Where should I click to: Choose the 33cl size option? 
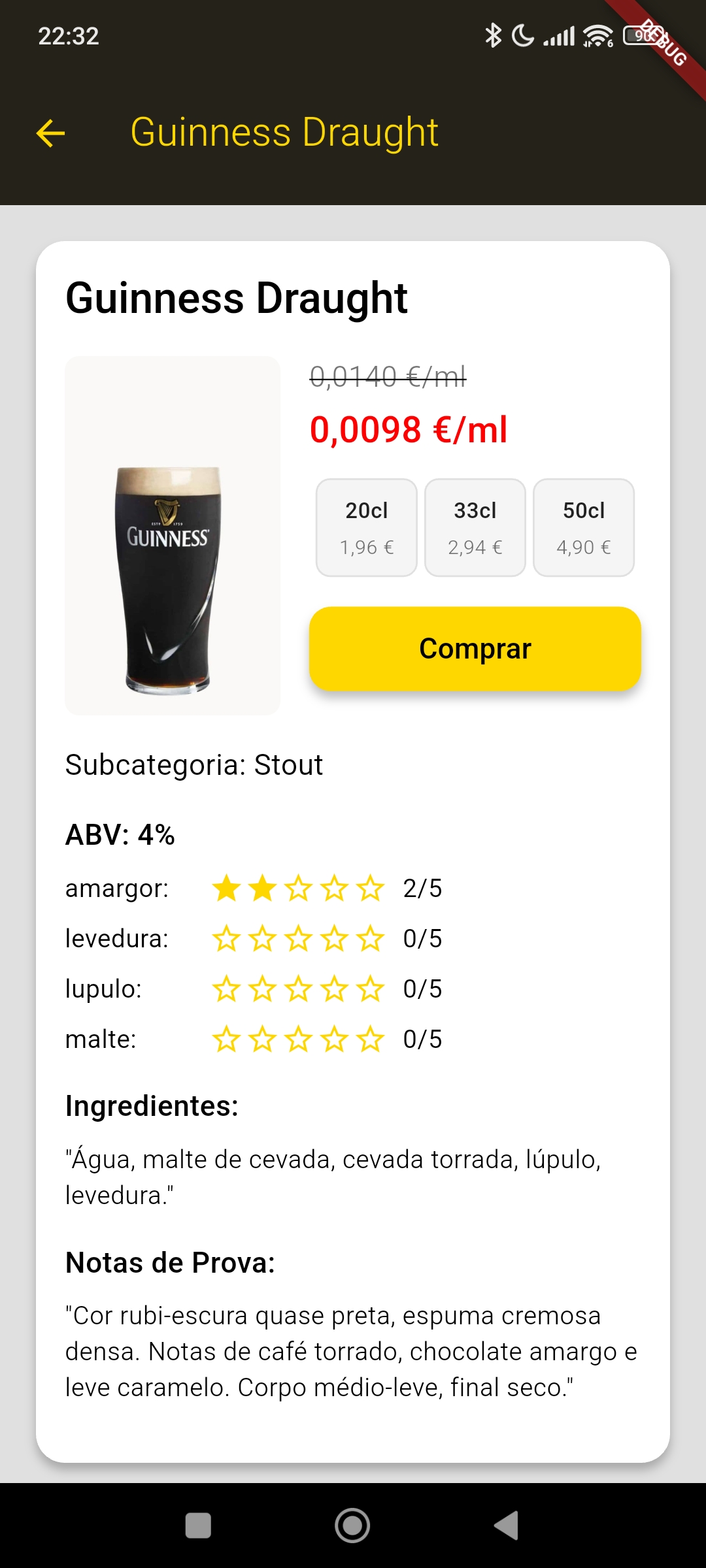click(x=475, y=527)
